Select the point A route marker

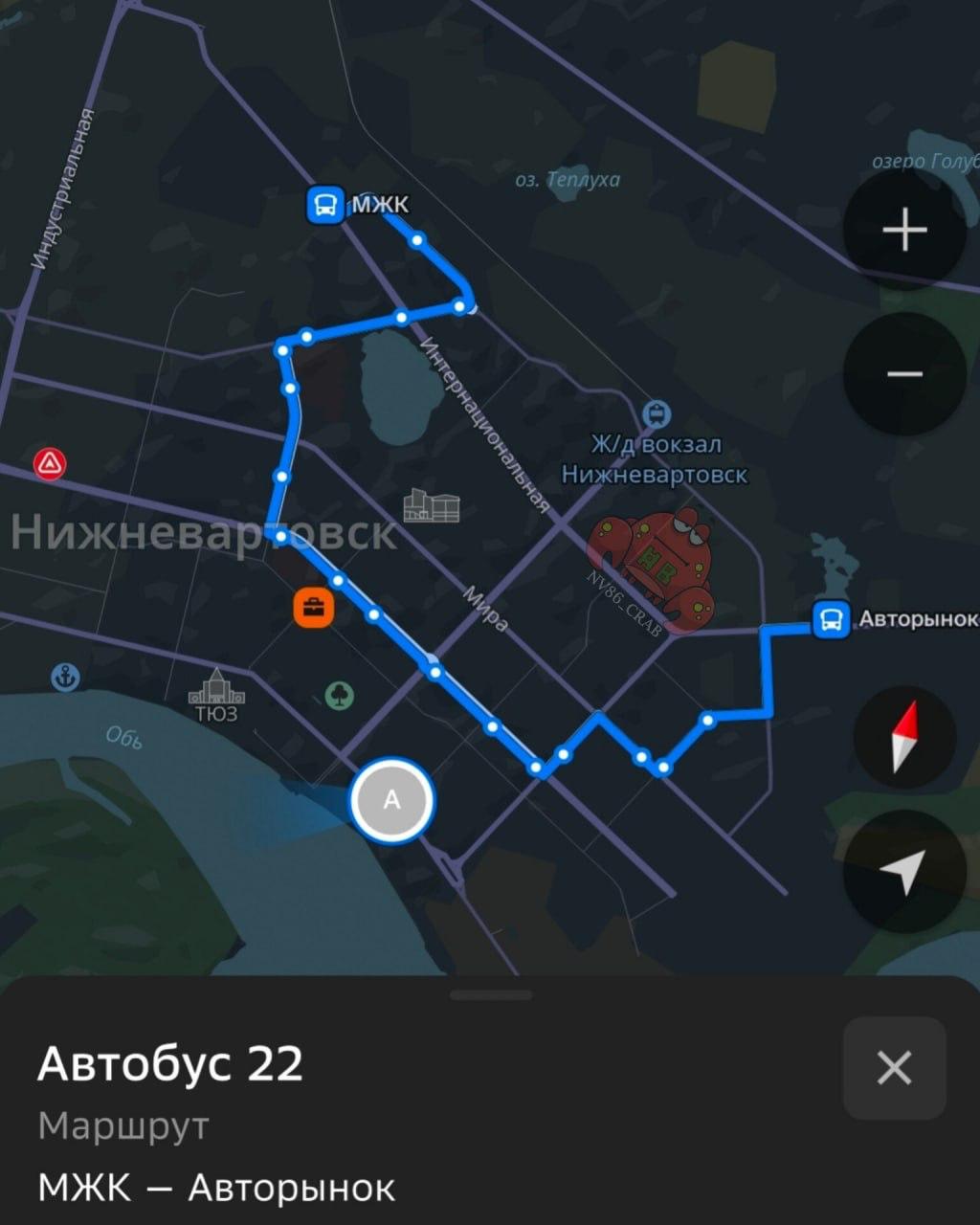[x=391, y=801]
